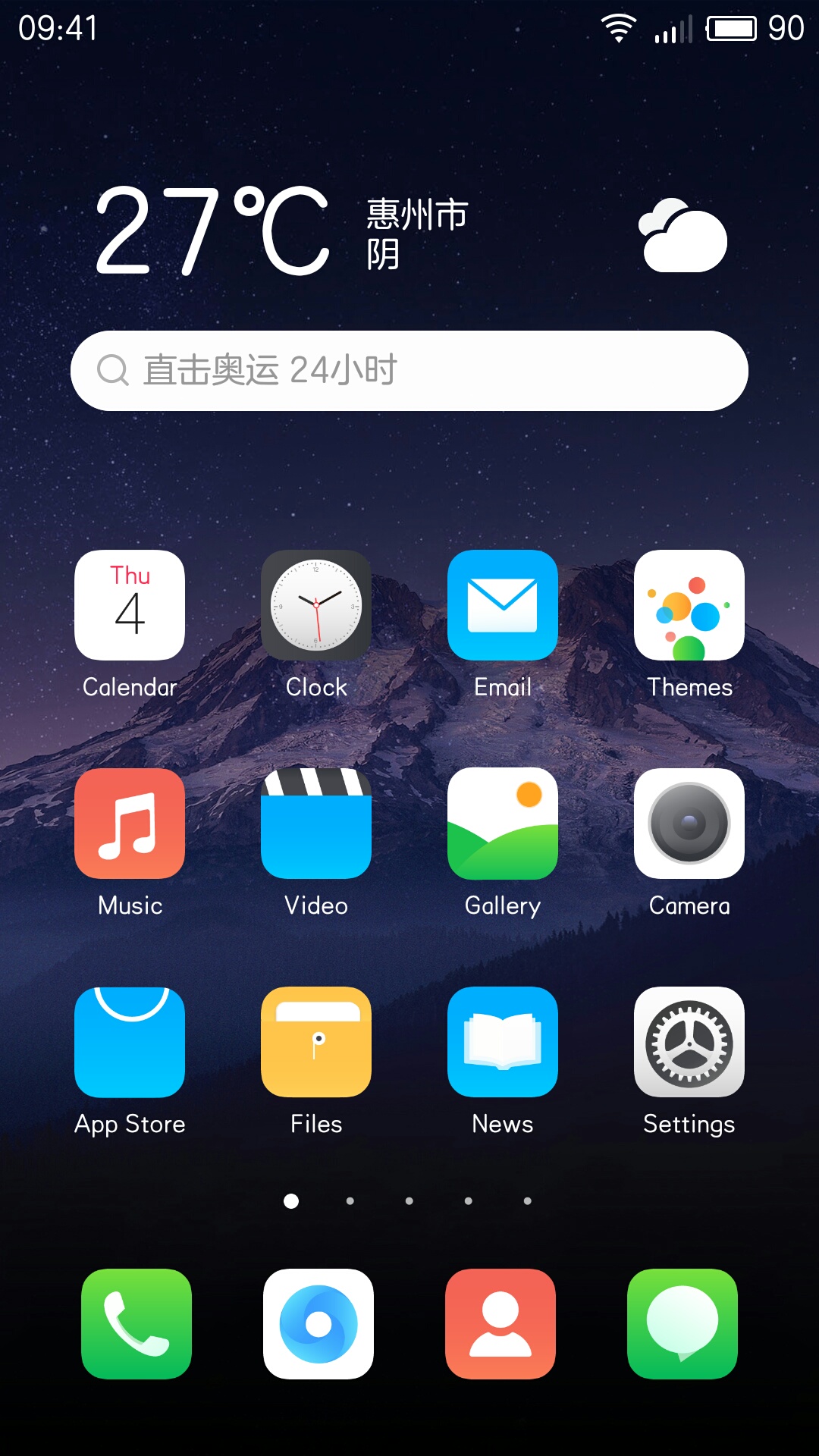Open the App Store
Image resolution: width=819 pixels, height=1456 pixels.
[130, 1042]
